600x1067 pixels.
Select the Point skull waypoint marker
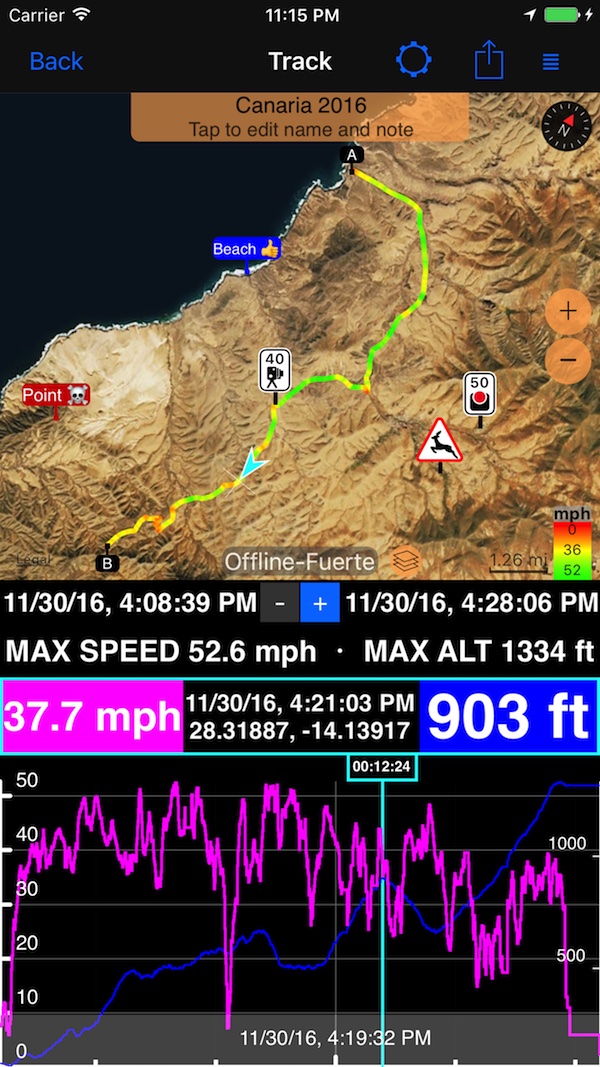pos(56,396)
